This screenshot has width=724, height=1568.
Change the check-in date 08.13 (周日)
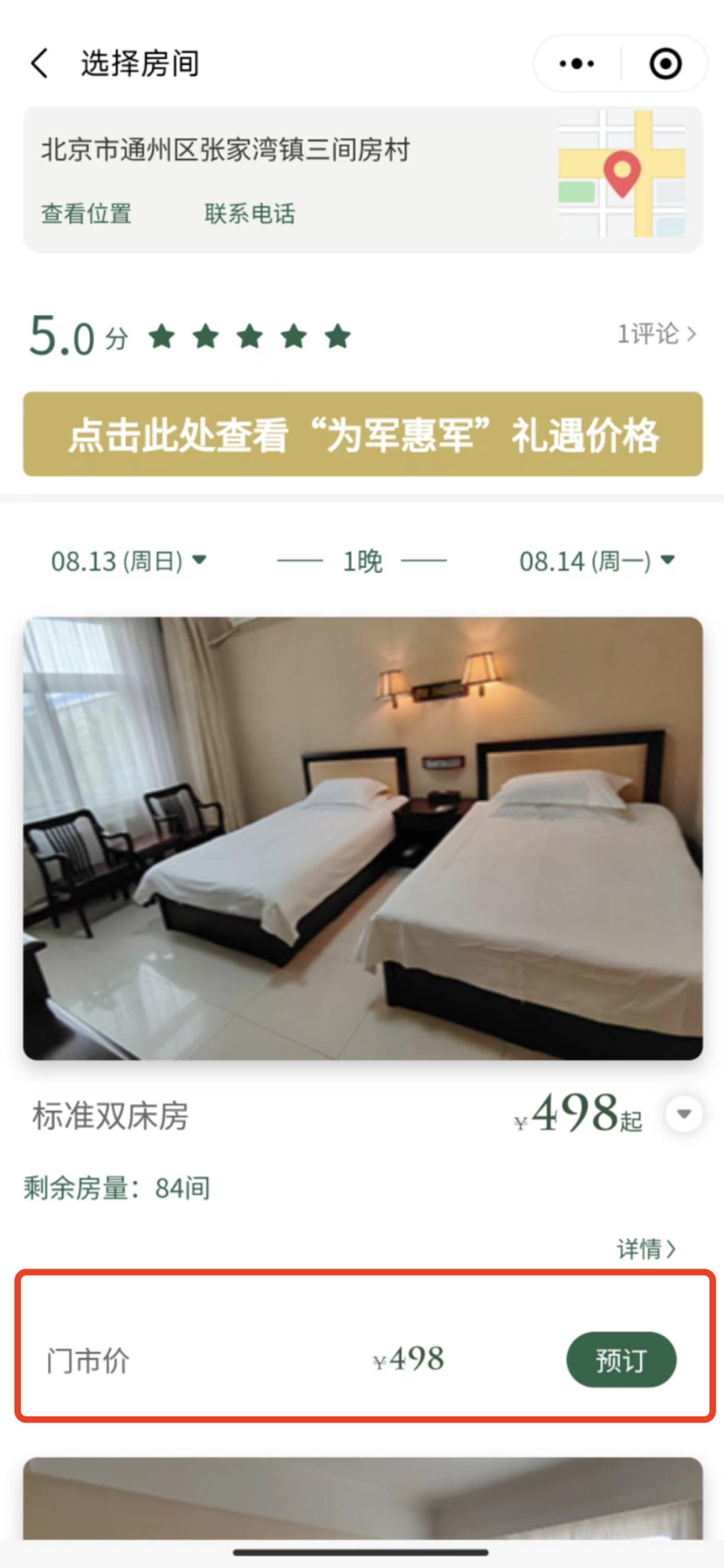point(128,561)
